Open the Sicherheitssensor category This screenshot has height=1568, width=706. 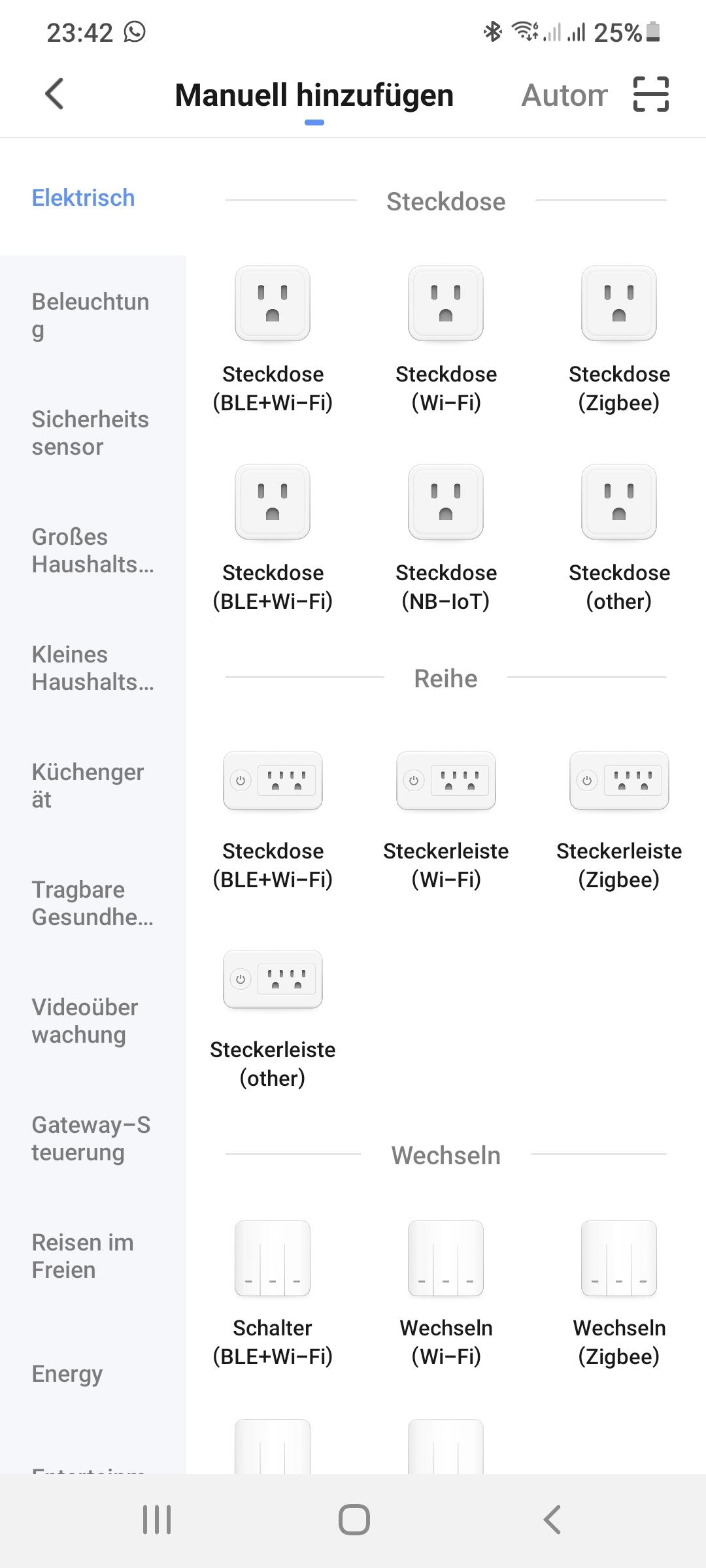click(93, 433)
